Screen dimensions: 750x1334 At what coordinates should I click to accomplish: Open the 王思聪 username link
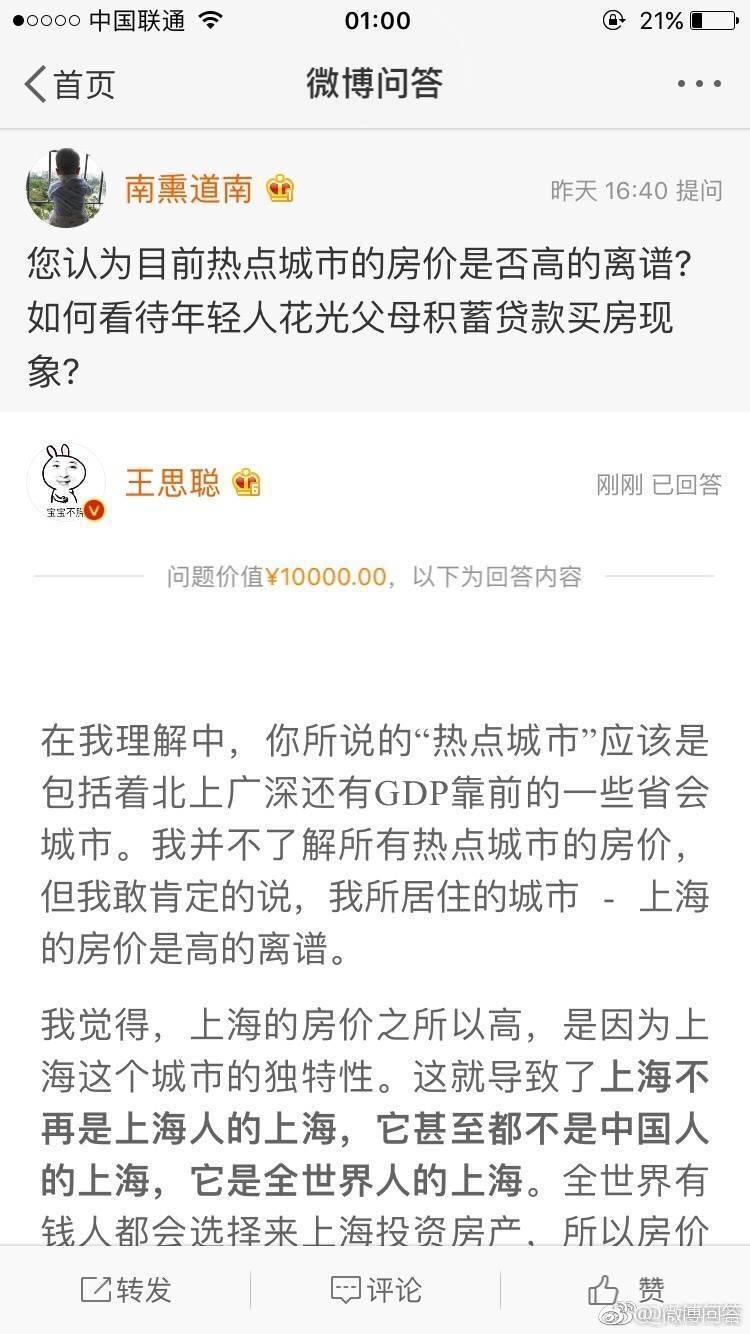172,484
